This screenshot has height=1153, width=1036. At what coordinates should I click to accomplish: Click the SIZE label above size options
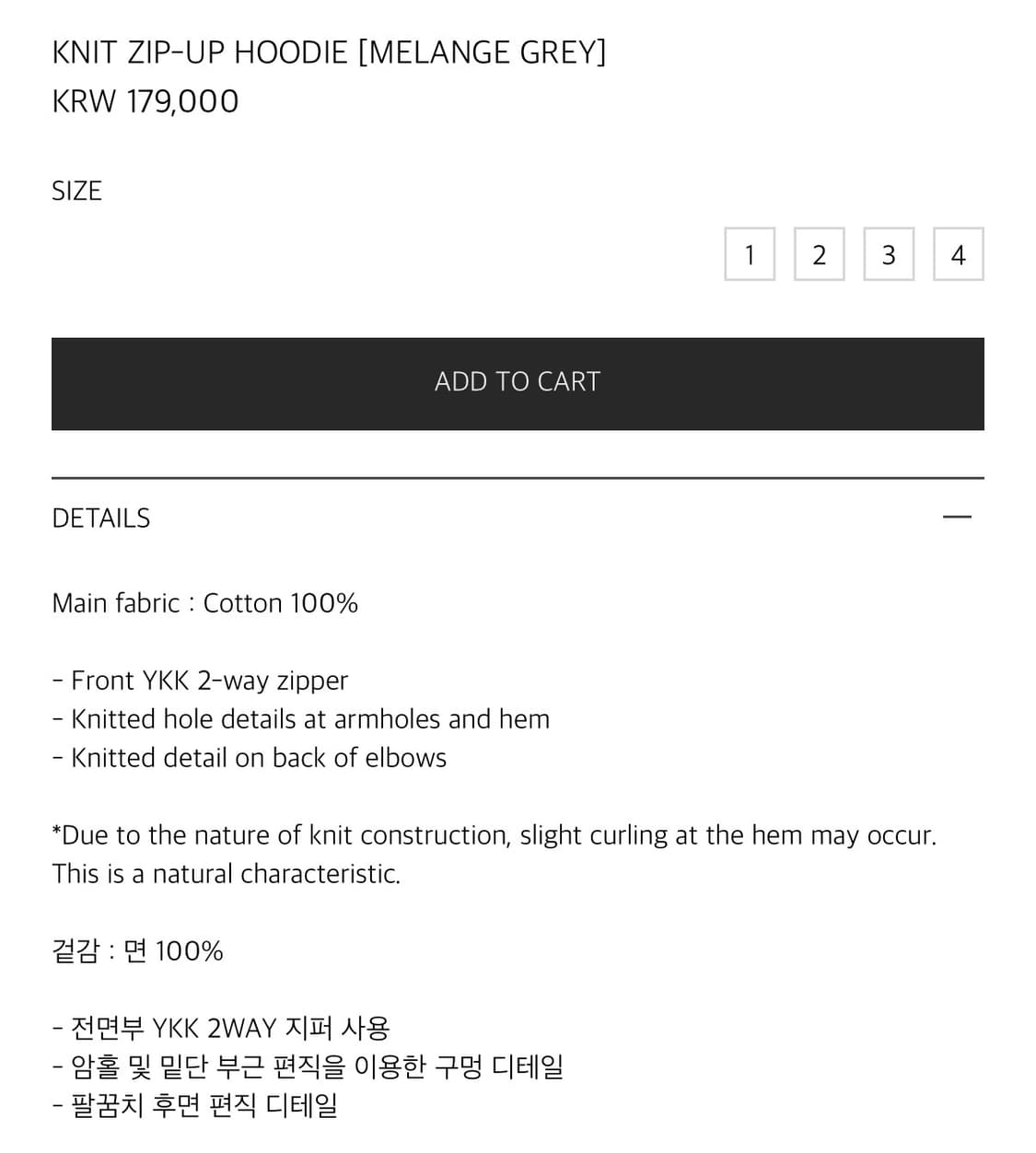tap(76, 190)
